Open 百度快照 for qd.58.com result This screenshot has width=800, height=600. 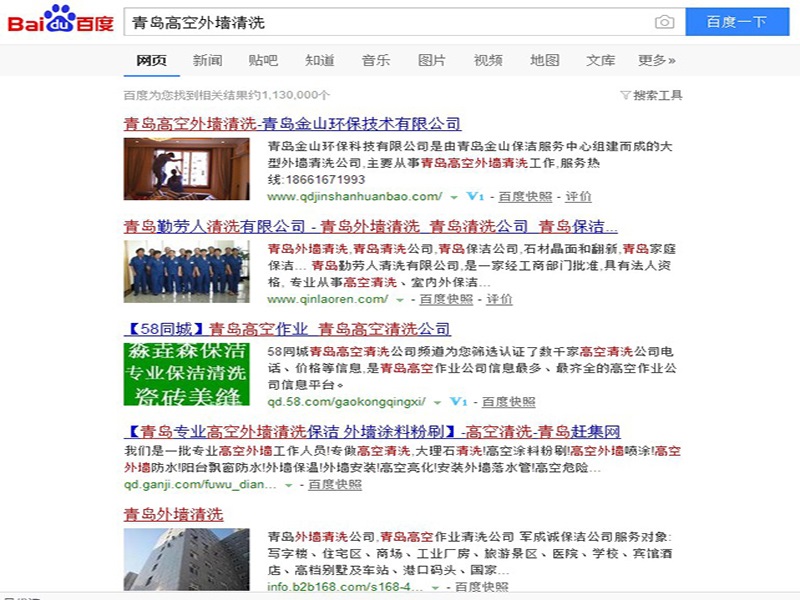509,401
